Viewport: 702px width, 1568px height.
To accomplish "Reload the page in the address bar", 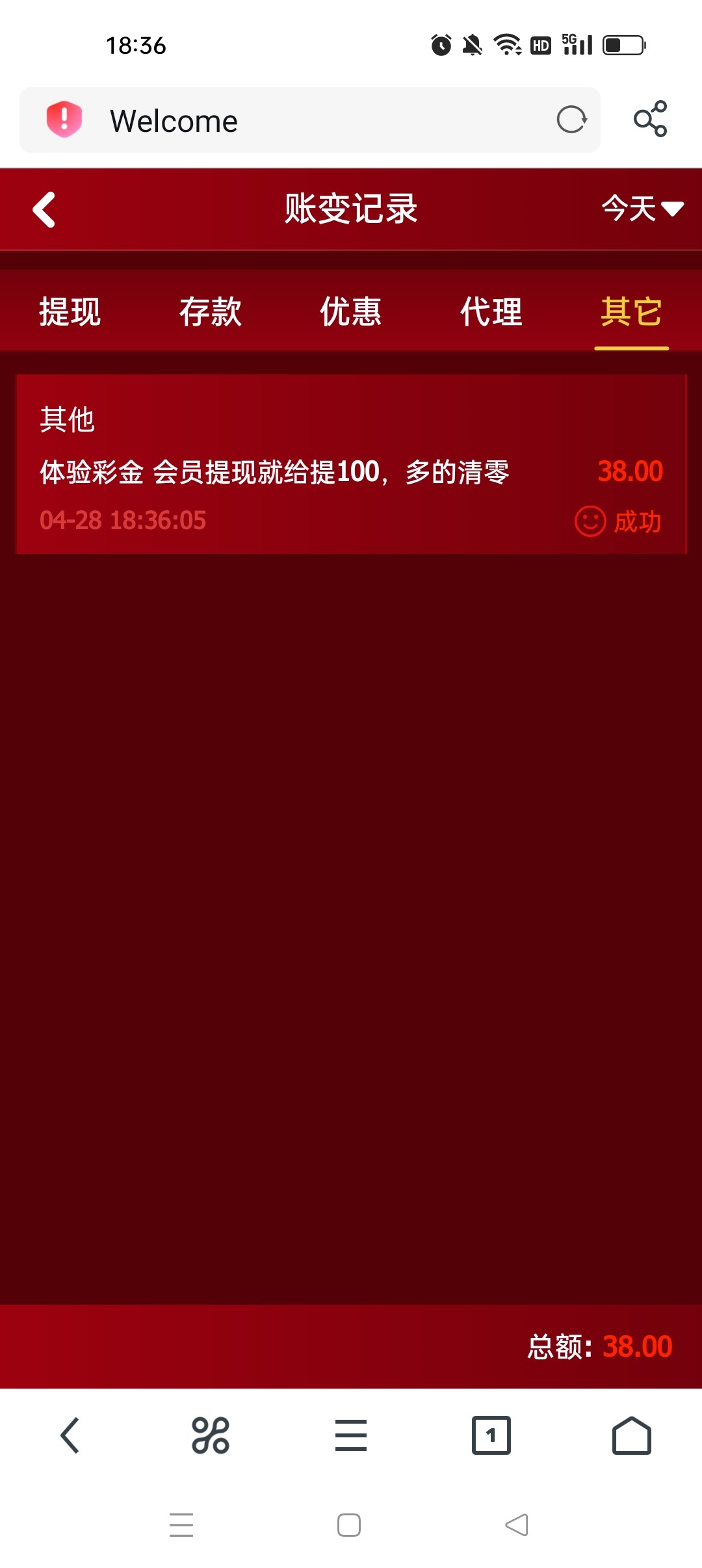I will pos(571,120).
